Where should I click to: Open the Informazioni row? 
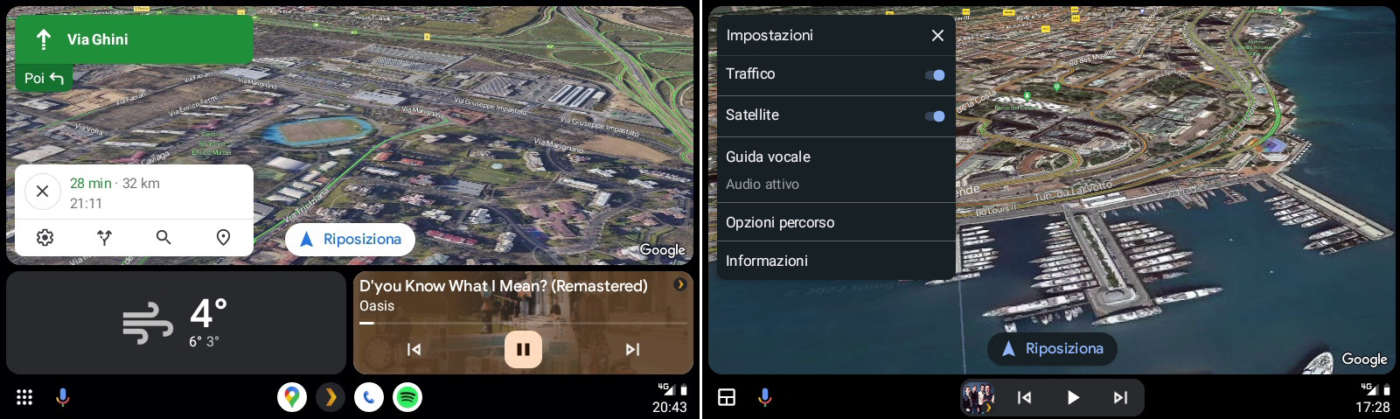[835, 261]
